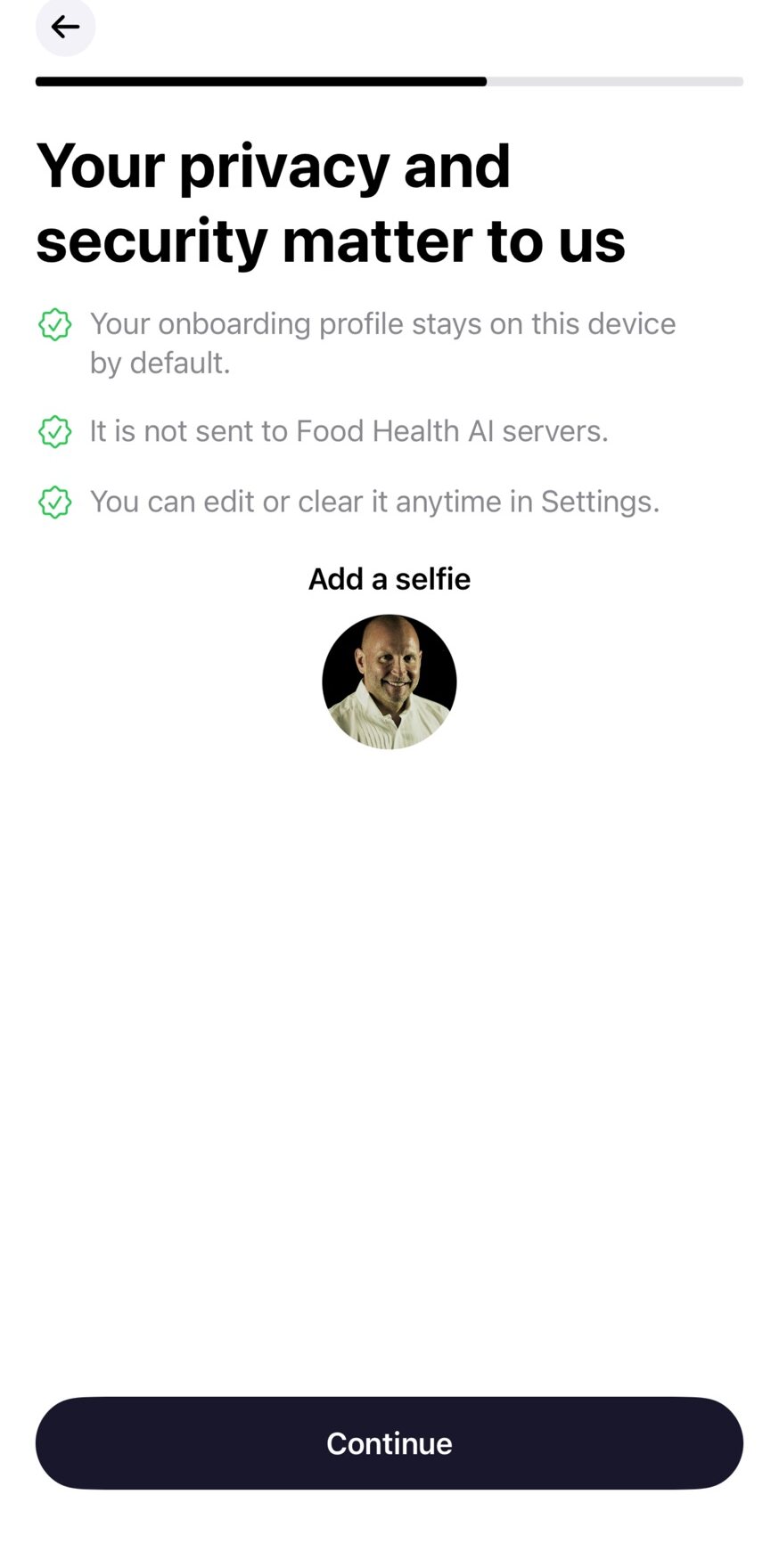Tap the circular selfie photo placeholder

[389, 682]
